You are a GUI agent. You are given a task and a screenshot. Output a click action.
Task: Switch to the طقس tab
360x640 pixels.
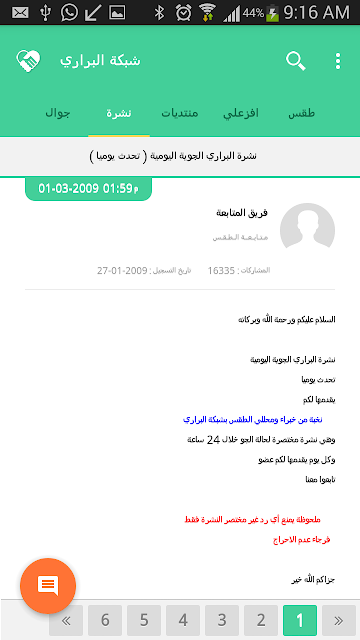[301, 113]
